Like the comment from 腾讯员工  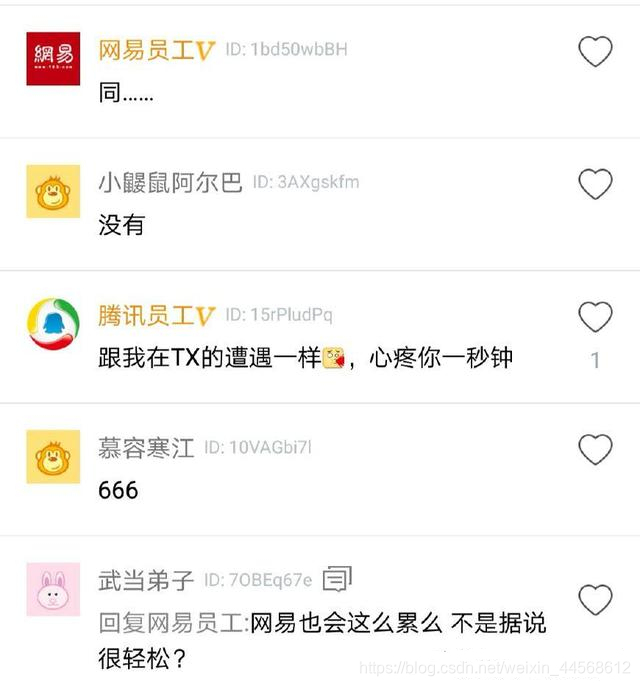pyautogui.click(x=595, y=317)
